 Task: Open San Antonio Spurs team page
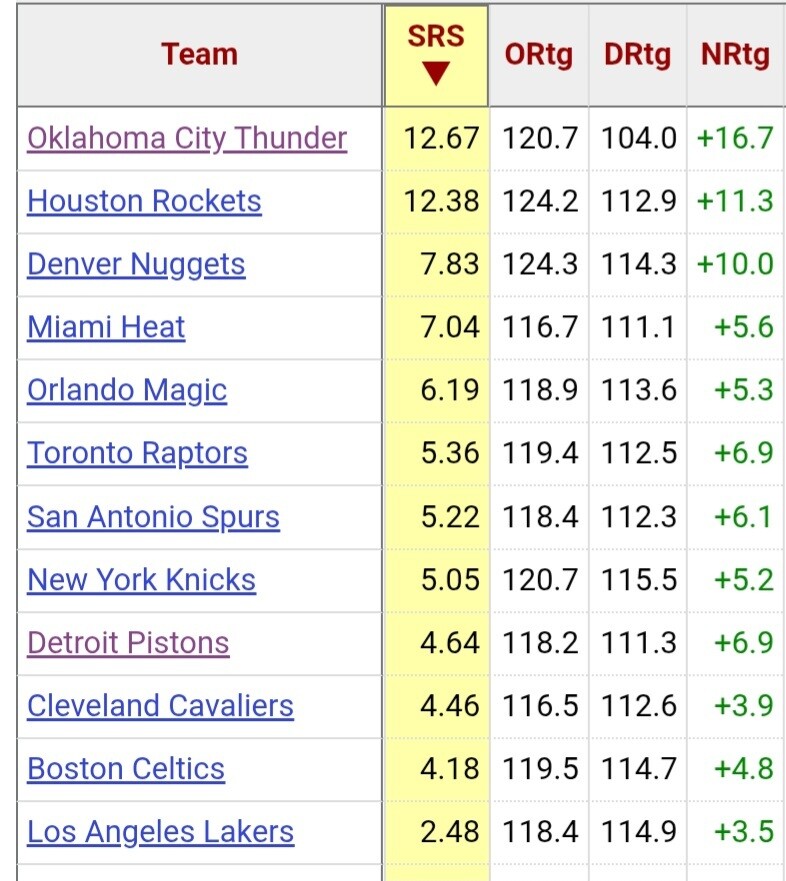153,517
